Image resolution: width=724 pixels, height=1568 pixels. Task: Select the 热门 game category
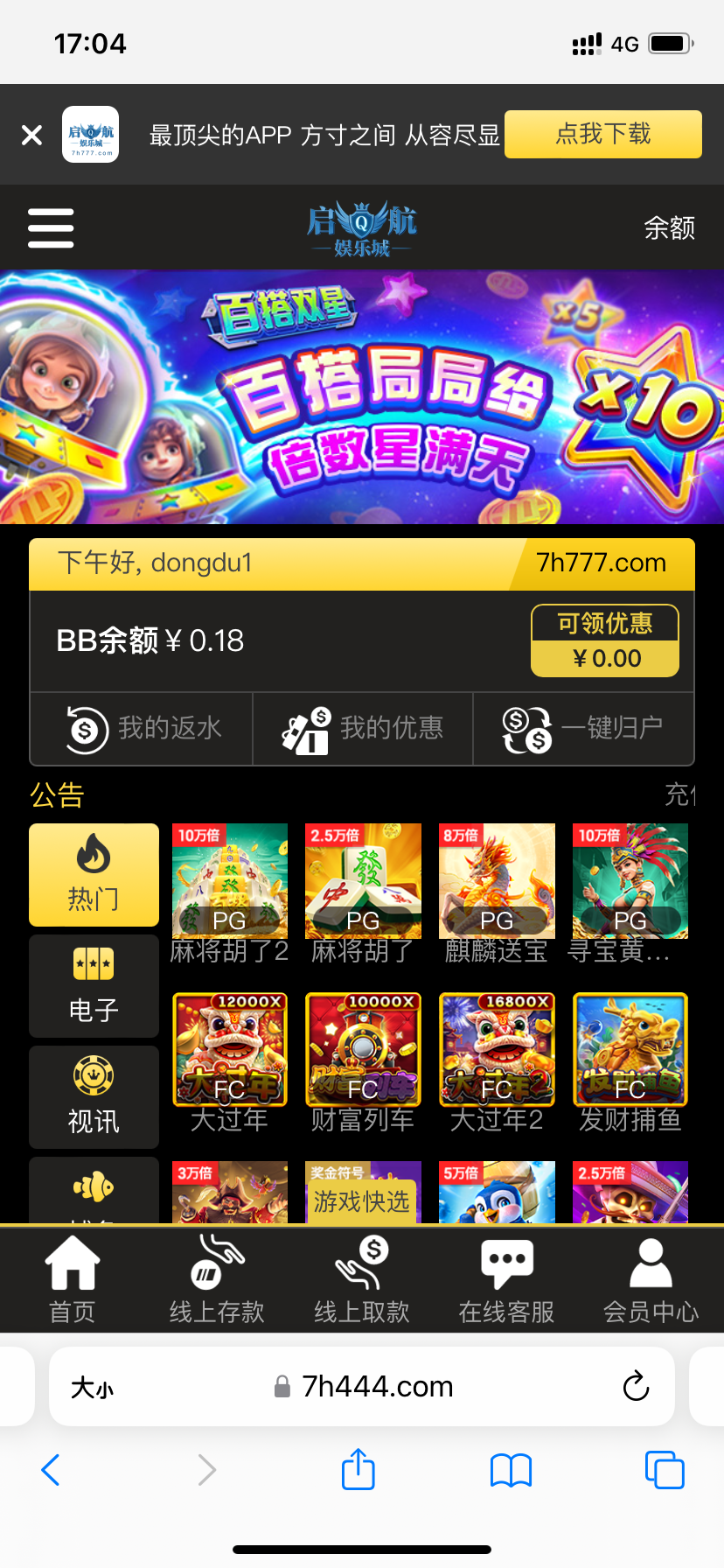pyautogui.click(x=94, y=874)
